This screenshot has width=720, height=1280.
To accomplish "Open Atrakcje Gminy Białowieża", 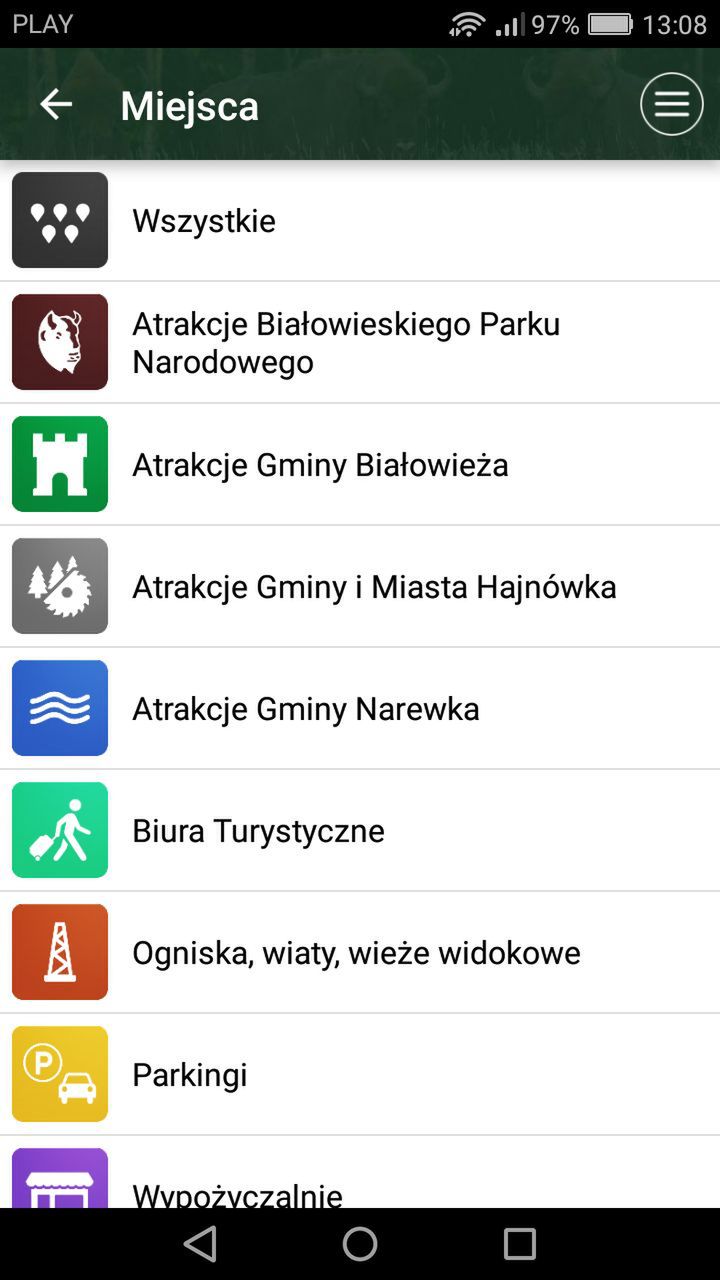I will pyautogui.click(x=360, y=464).
